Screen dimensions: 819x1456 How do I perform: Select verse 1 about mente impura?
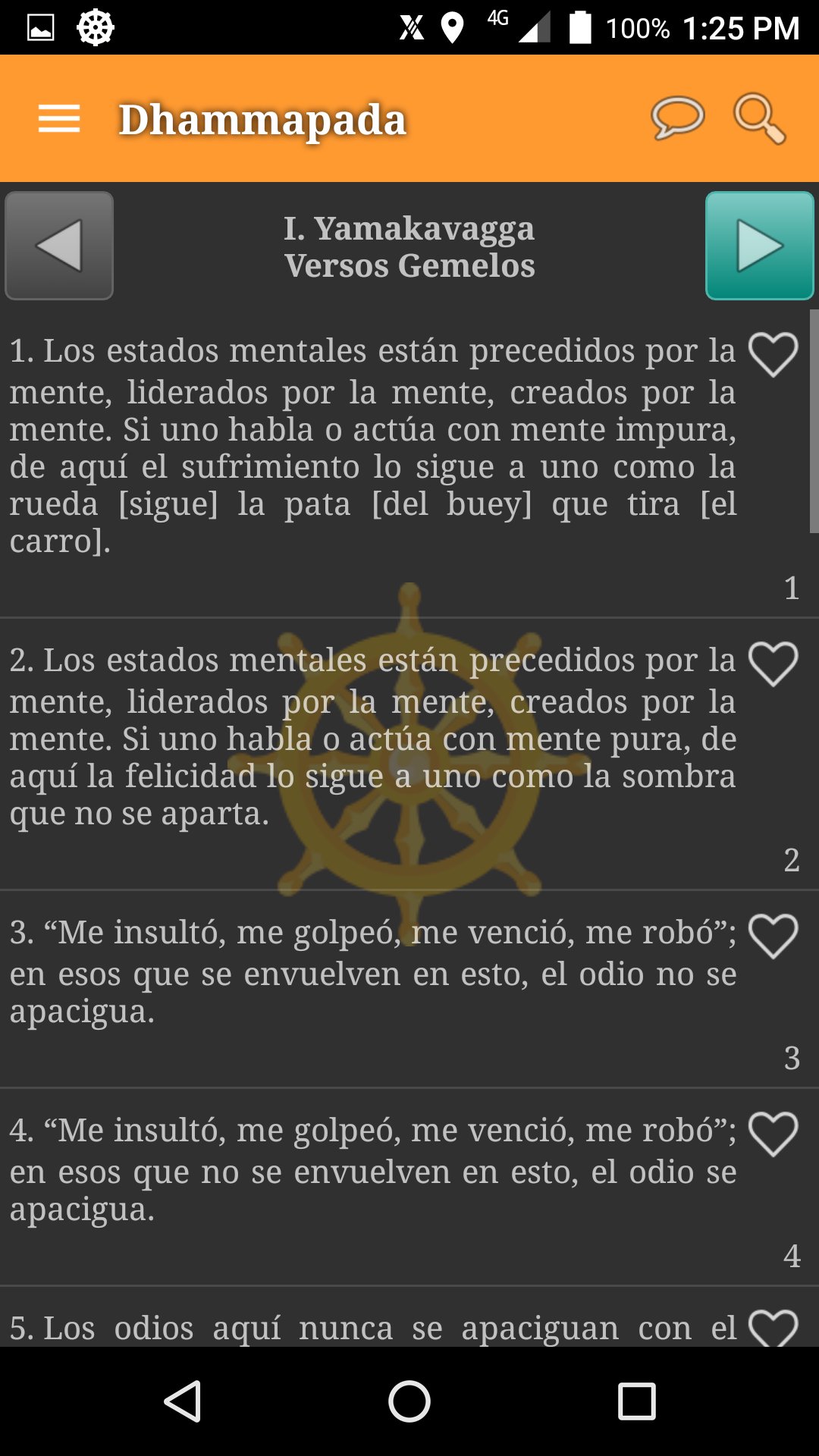point(372,447)
